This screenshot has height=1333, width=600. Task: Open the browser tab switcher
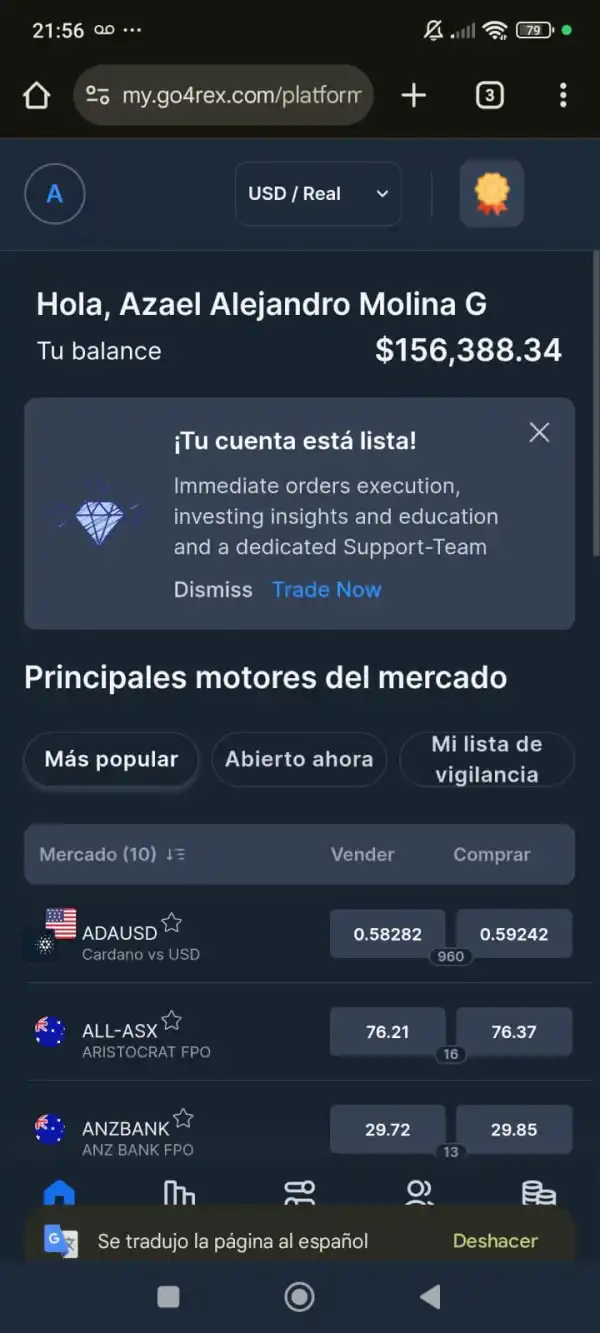tap(489, 96)
